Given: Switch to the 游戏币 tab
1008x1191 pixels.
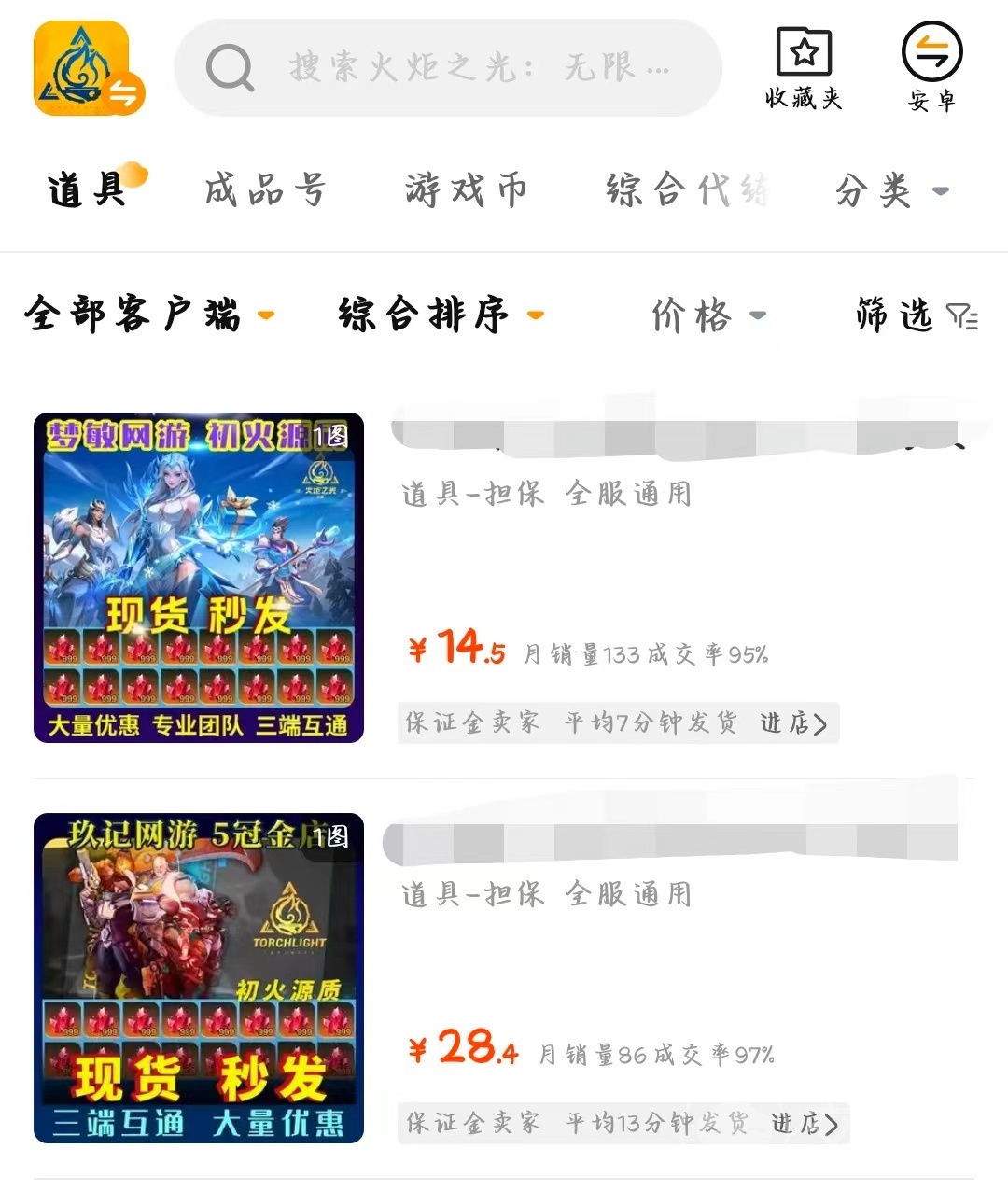Looking at the screenshot, I should tap(466, 190).
